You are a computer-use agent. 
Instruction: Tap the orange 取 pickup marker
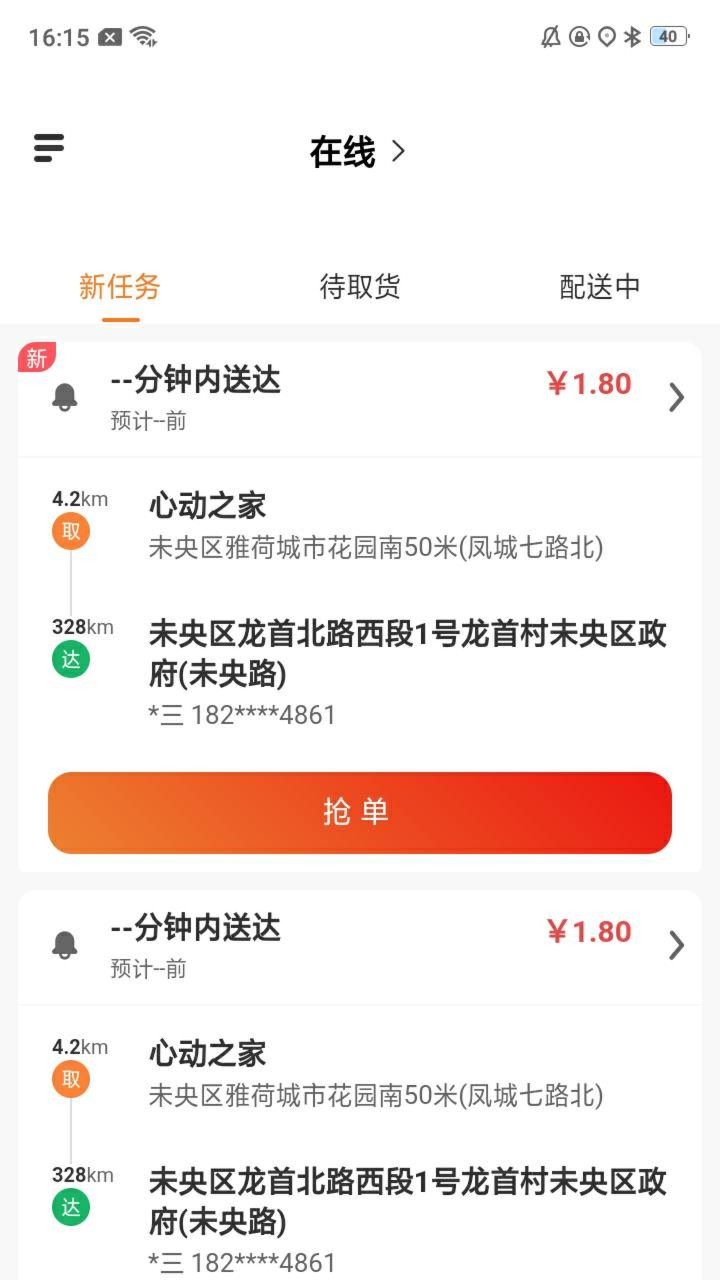coord(70,531)
